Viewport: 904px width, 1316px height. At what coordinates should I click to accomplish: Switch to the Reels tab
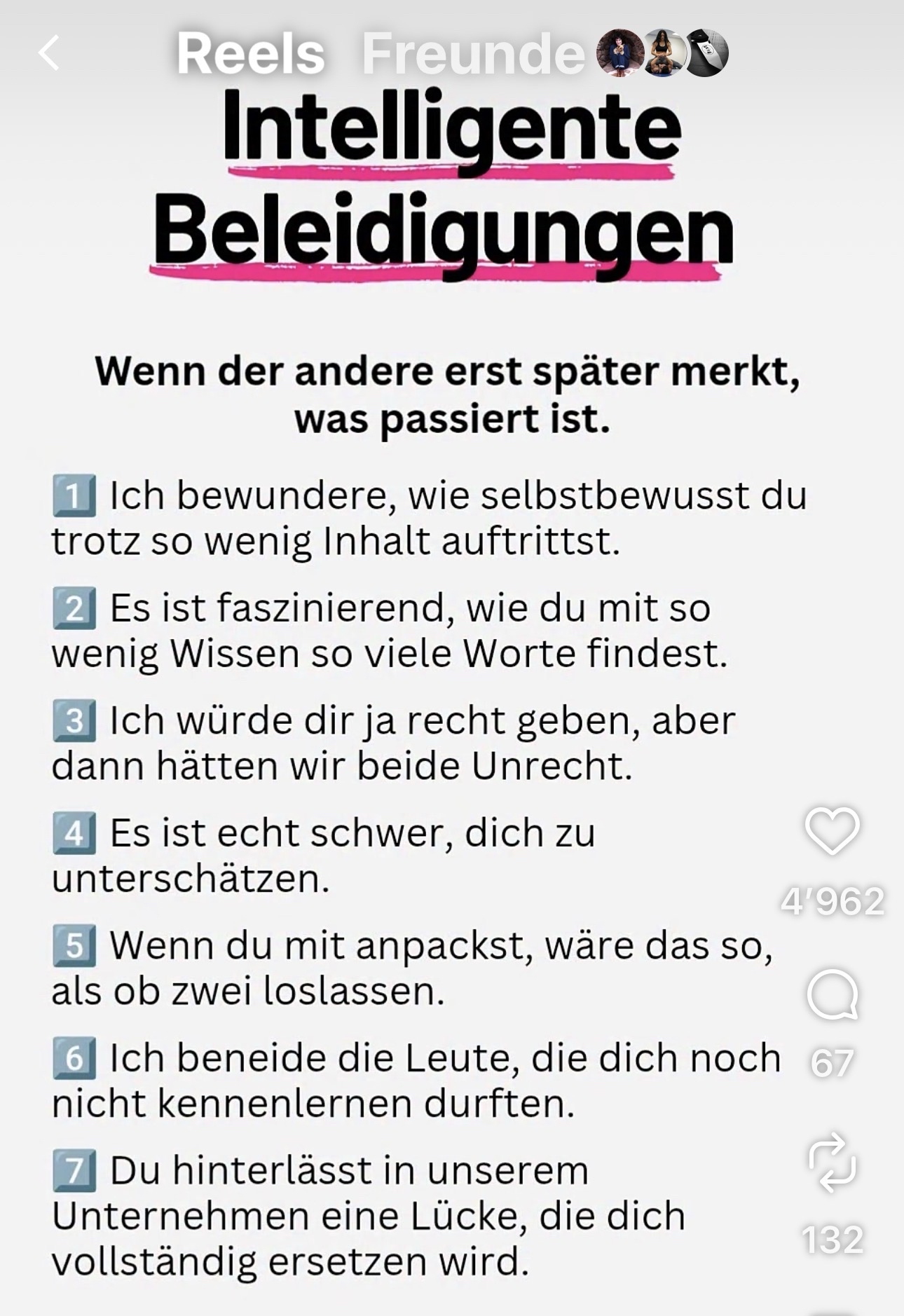250,53
